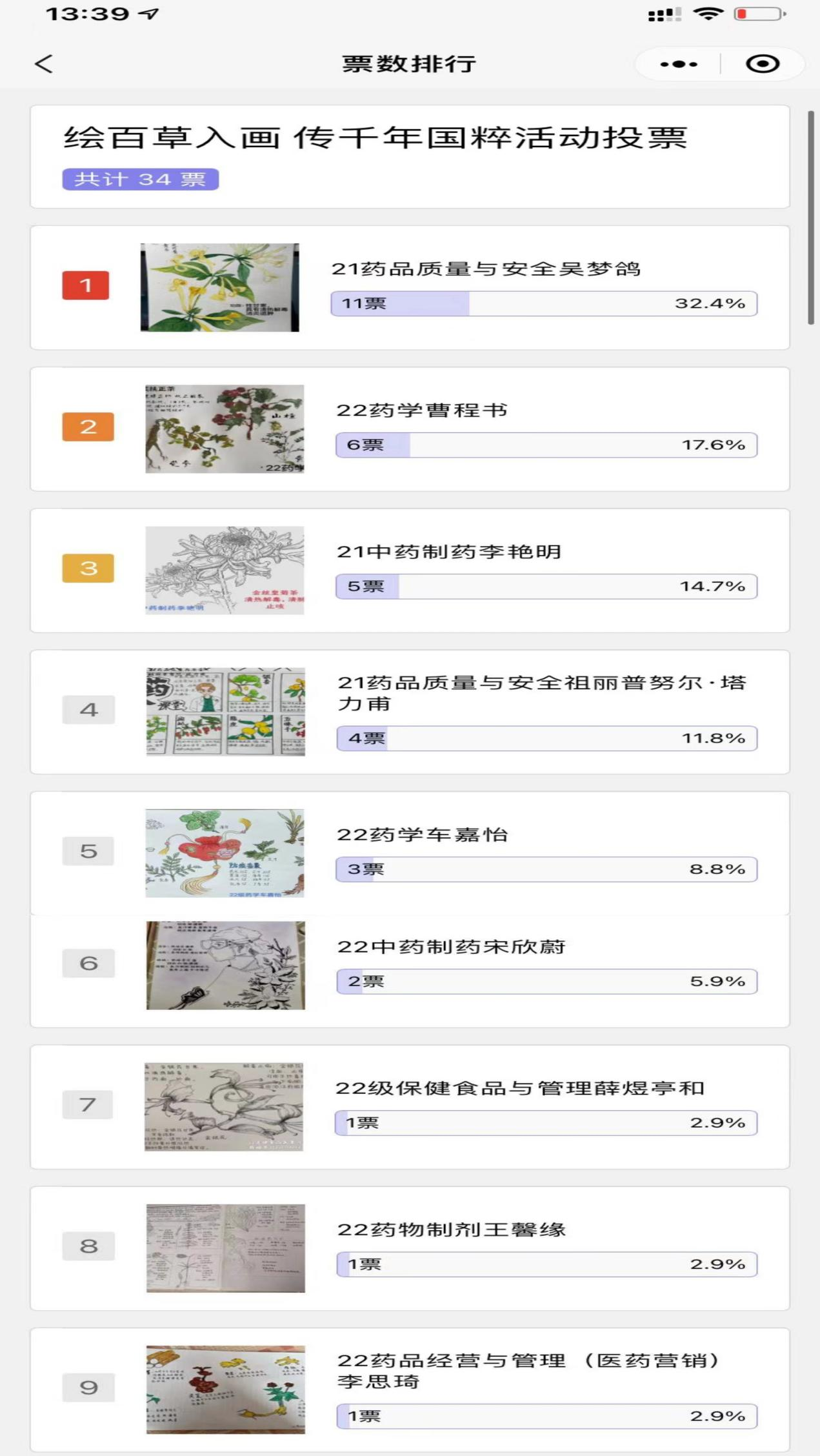Open the first-place entry by 吴梦鸽
Screen dimensions: 820x1456
pyautogui.click(x=410, y=288)
